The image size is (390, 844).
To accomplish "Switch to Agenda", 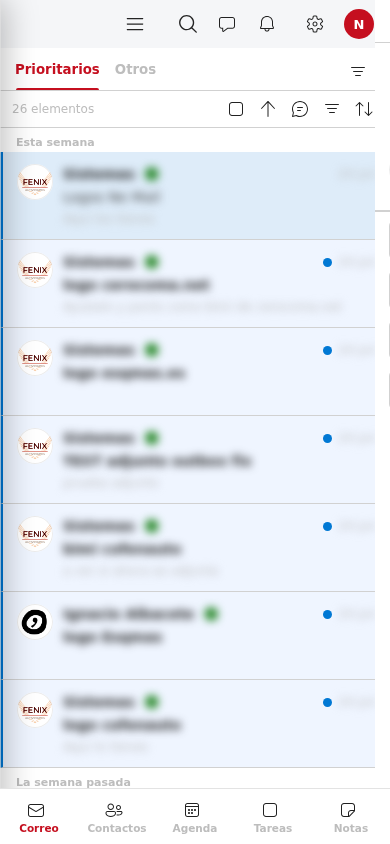I will click(x=194, y=818).
